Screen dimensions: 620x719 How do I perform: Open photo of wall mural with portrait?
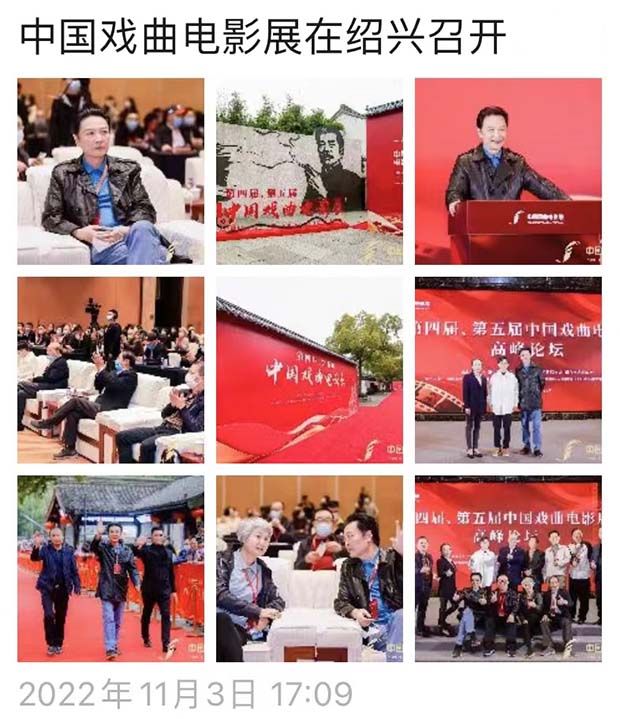(x=309, y=171)
